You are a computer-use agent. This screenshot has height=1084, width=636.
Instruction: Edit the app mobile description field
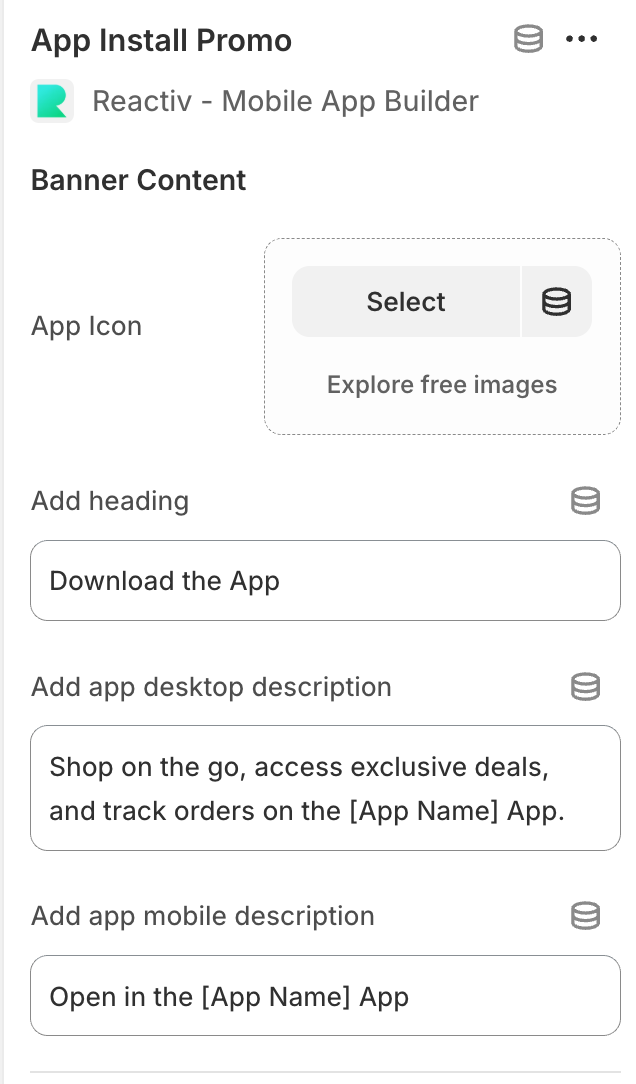325,996
